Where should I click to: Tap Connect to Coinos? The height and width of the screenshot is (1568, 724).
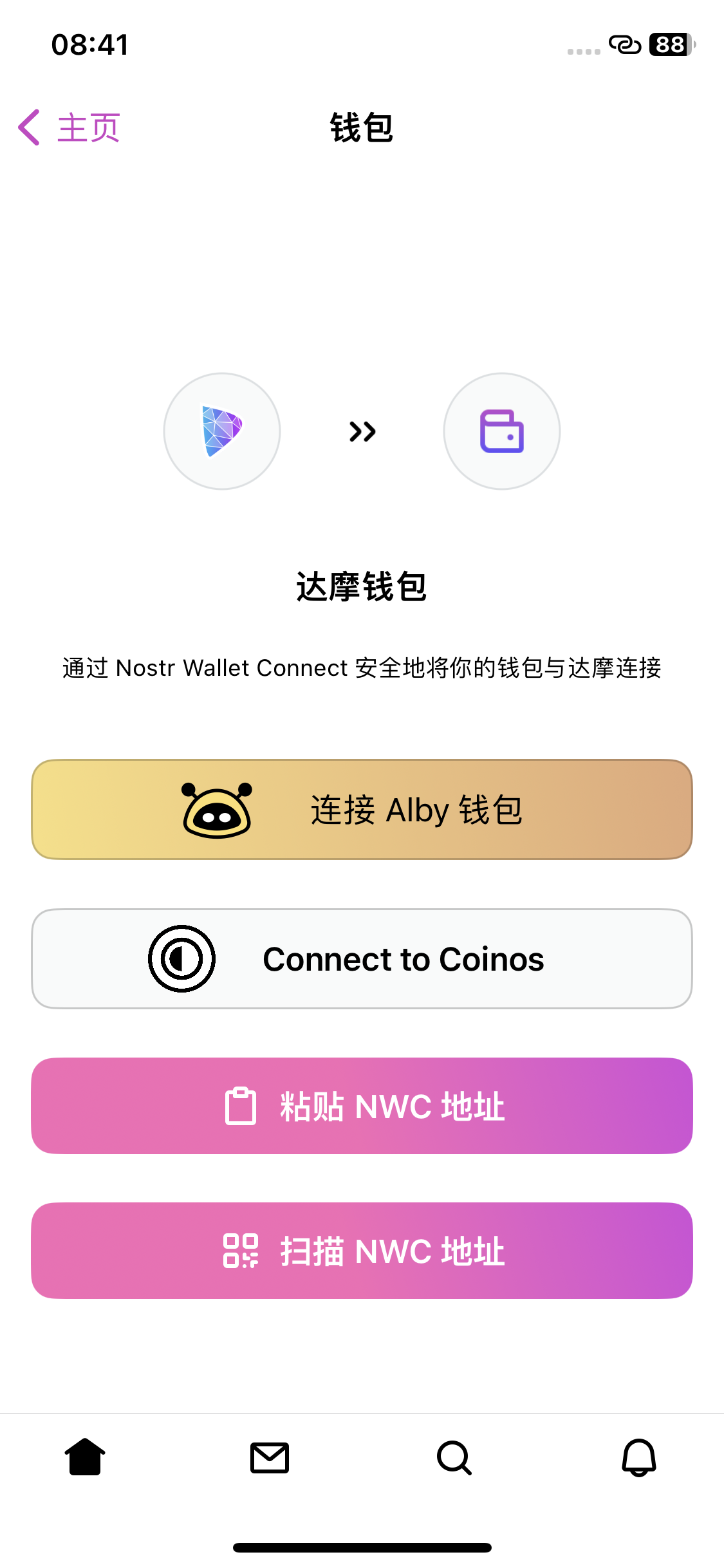[362, 958]
